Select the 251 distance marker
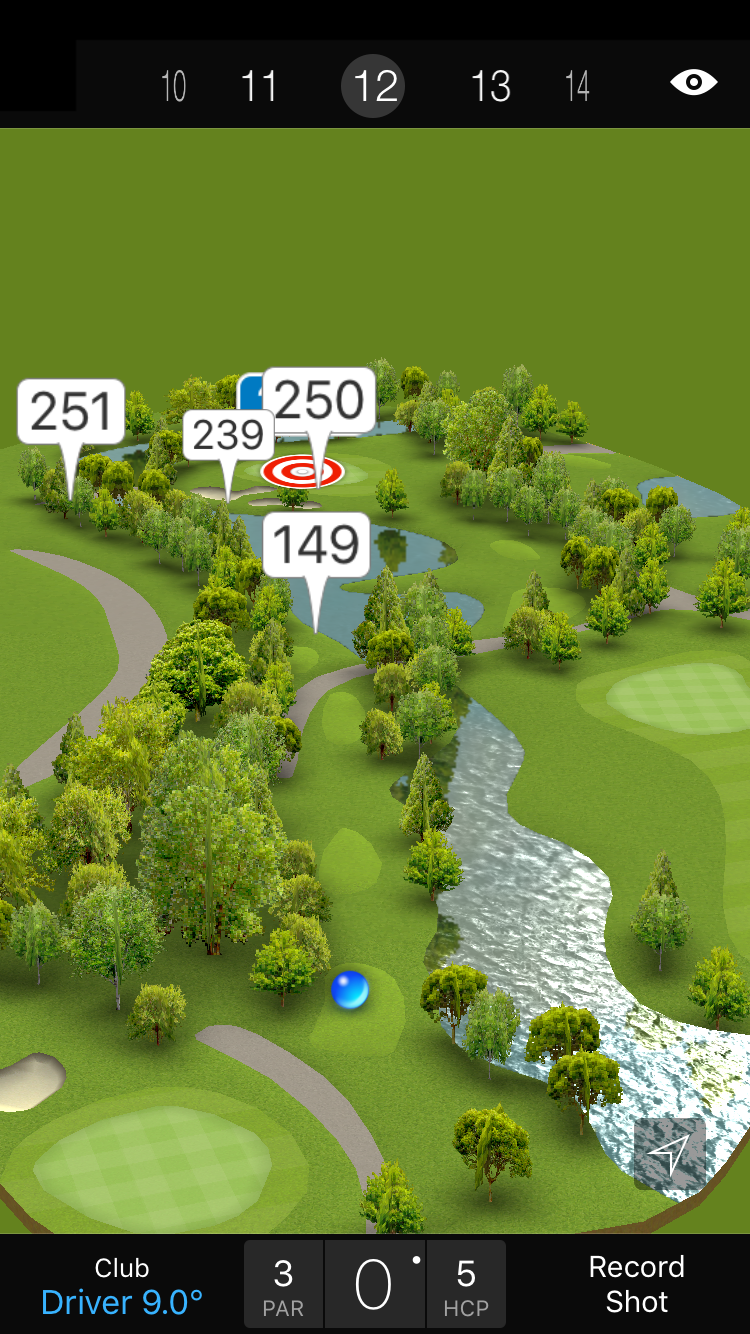The width and height of the screenshot is (750, 1334). pyautogui.click(x=71, y=412)
